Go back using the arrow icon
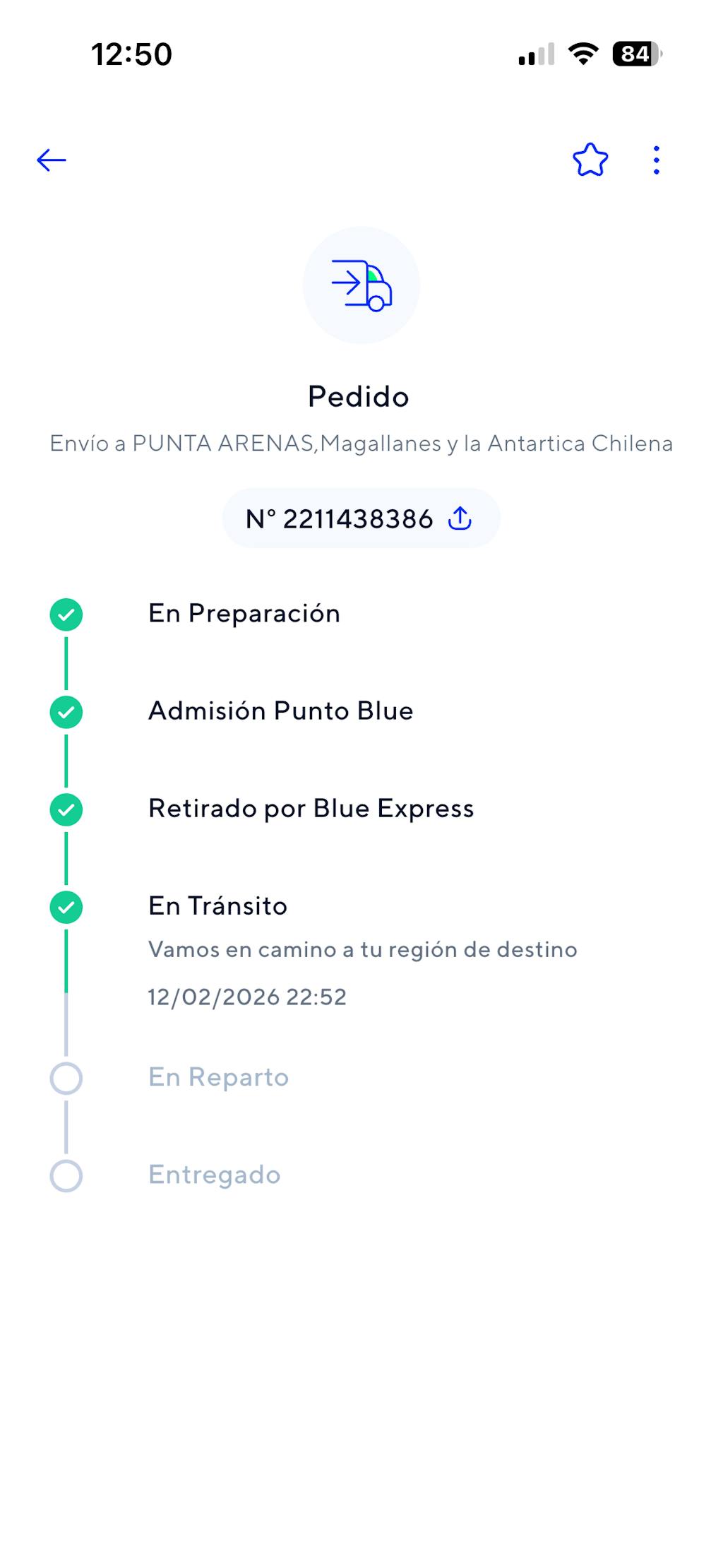The height and width of the screenshot is (1568, 723). [x=52, y=160]
